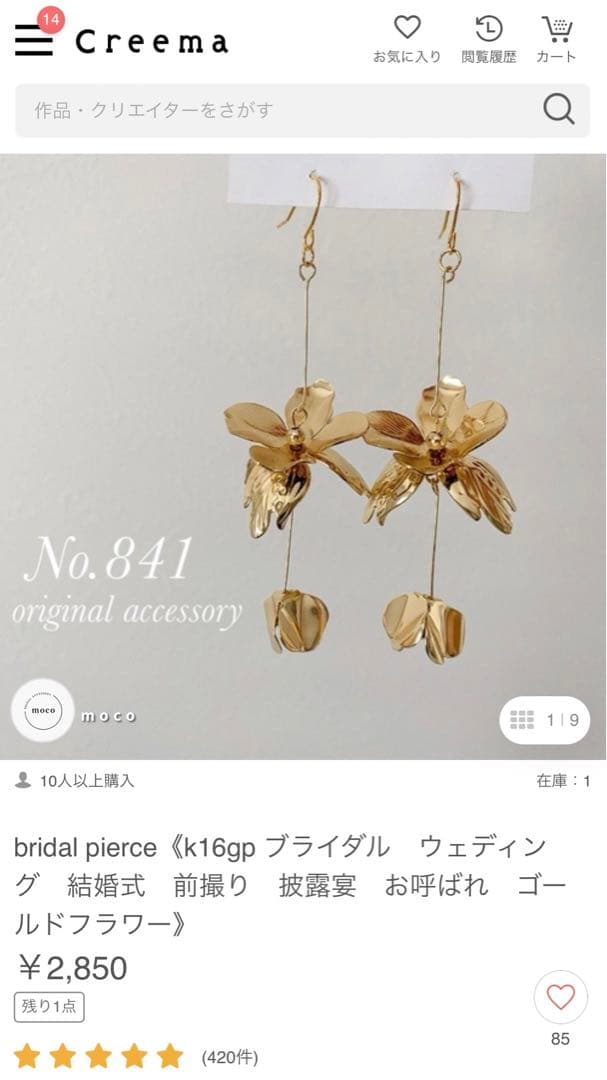
Task: Open the カート shopping cart
Action: pos(556,40)
